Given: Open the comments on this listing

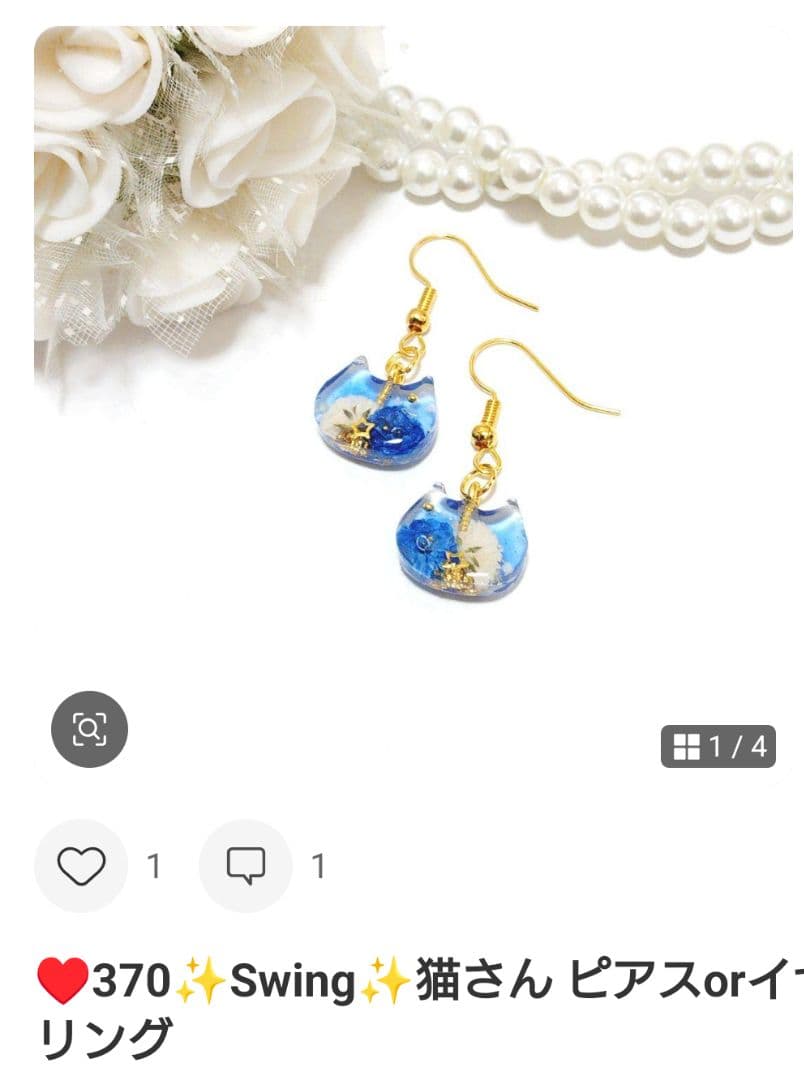Looking at the screenshot, I should (246, 865).
